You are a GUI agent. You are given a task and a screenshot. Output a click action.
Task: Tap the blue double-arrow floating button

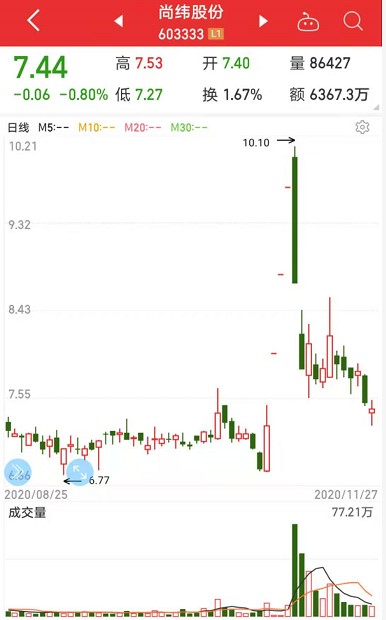[17, 472]
